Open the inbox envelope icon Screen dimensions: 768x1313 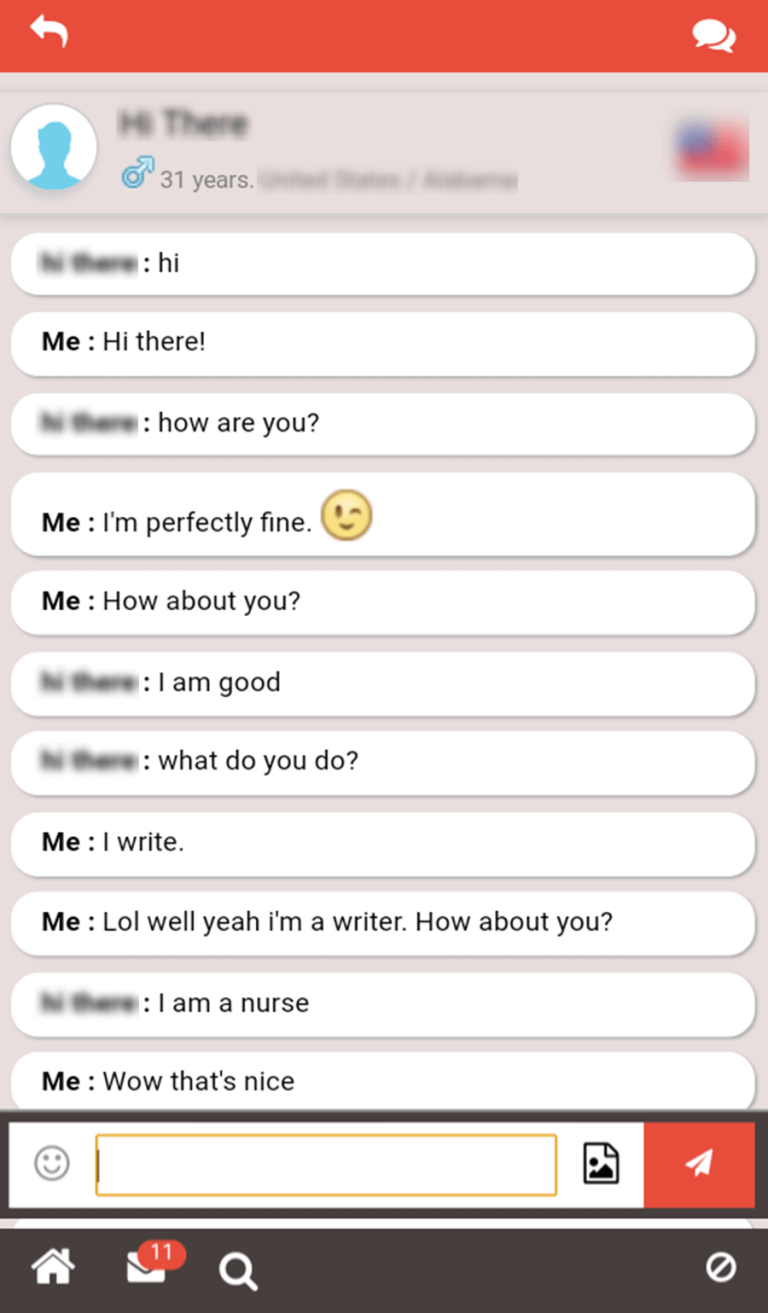point(143,1270)
